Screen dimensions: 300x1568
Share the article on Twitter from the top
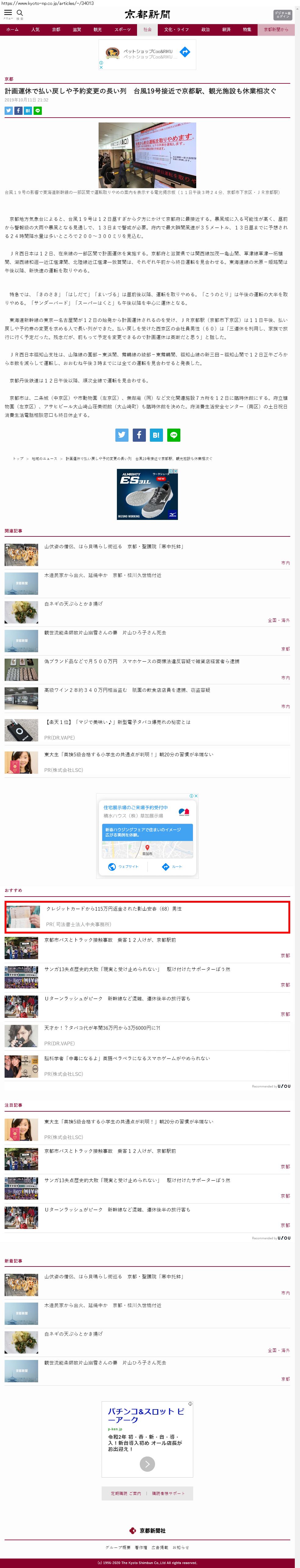tap(9, 111)
